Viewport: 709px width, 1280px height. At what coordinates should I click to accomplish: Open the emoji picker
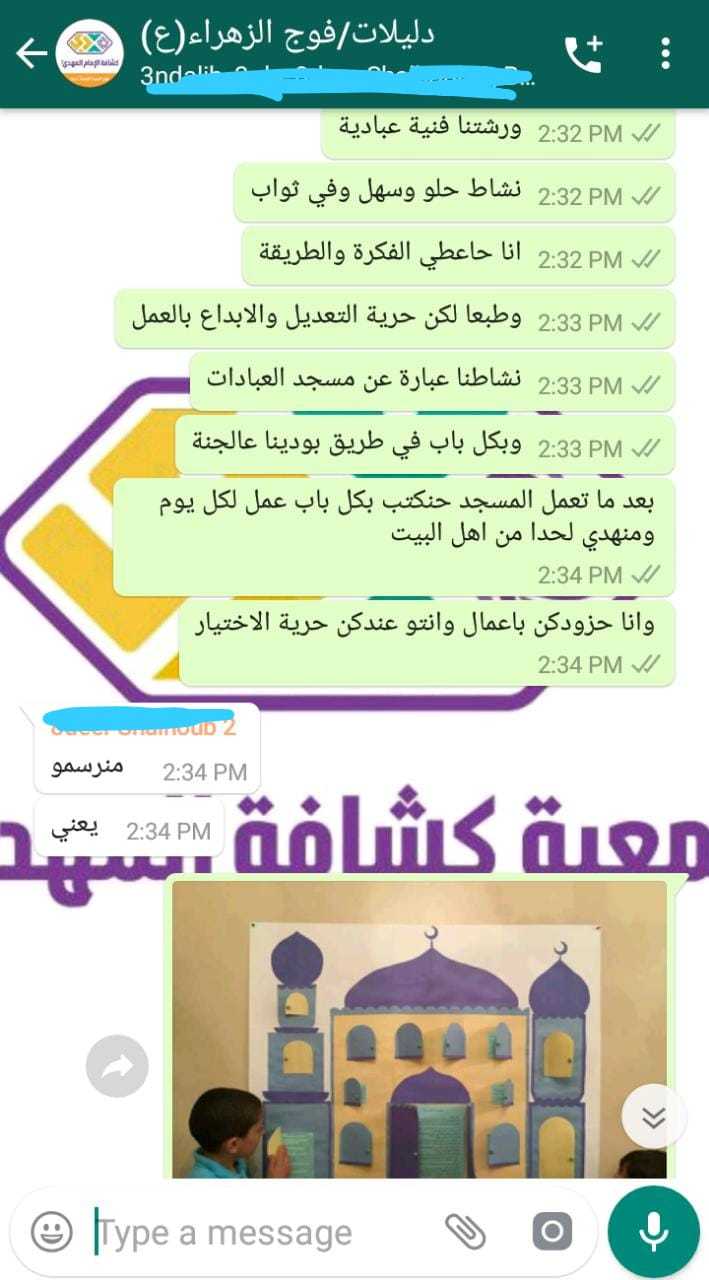click(x=51, y=1231)
